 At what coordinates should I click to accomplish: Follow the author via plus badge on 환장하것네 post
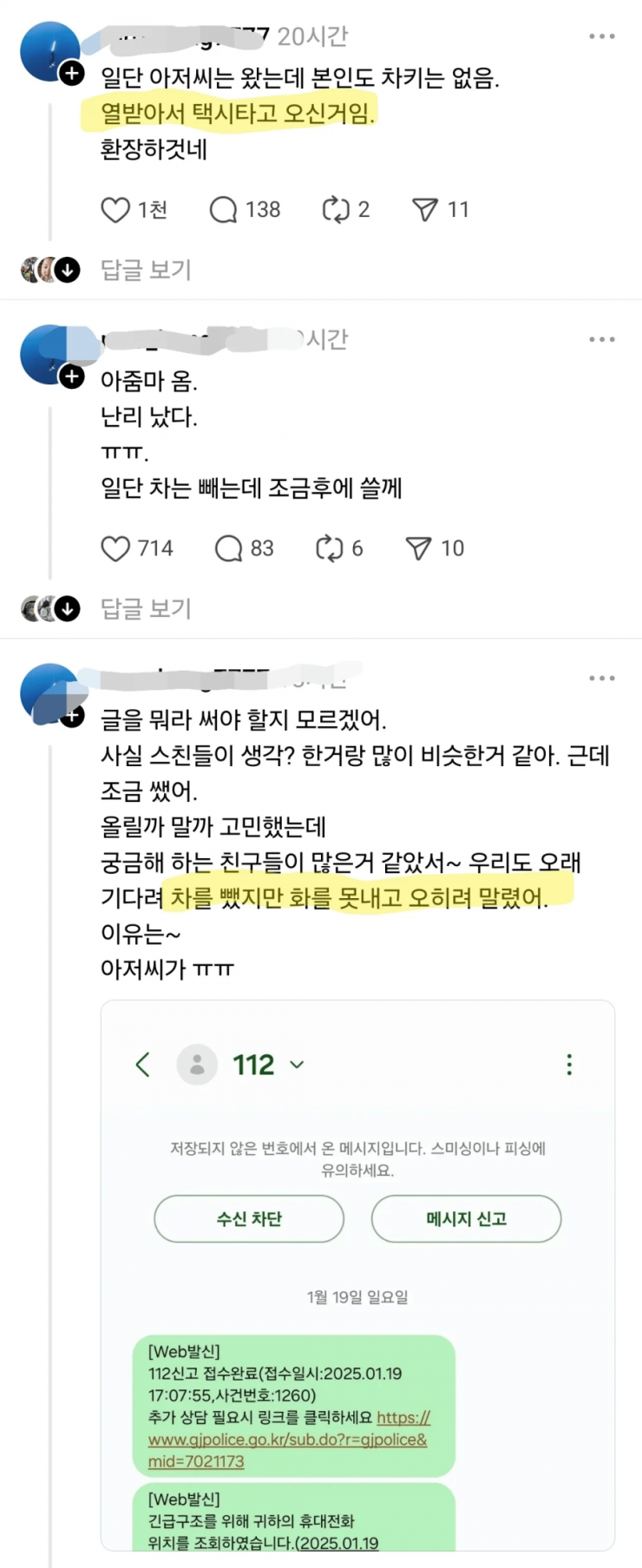tap(72, 74)
